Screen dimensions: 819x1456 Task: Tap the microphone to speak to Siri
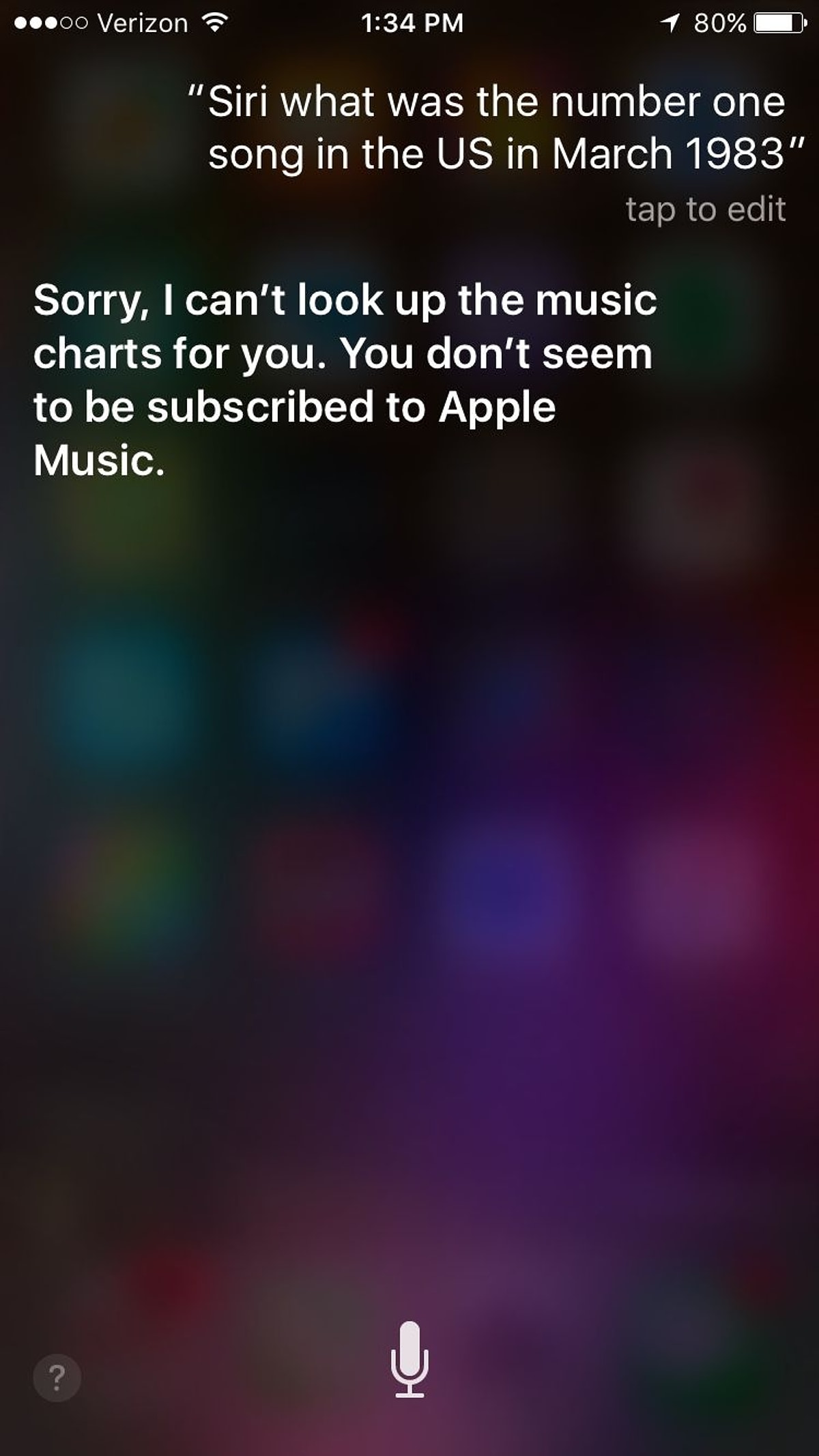(x=409, y=1358)
